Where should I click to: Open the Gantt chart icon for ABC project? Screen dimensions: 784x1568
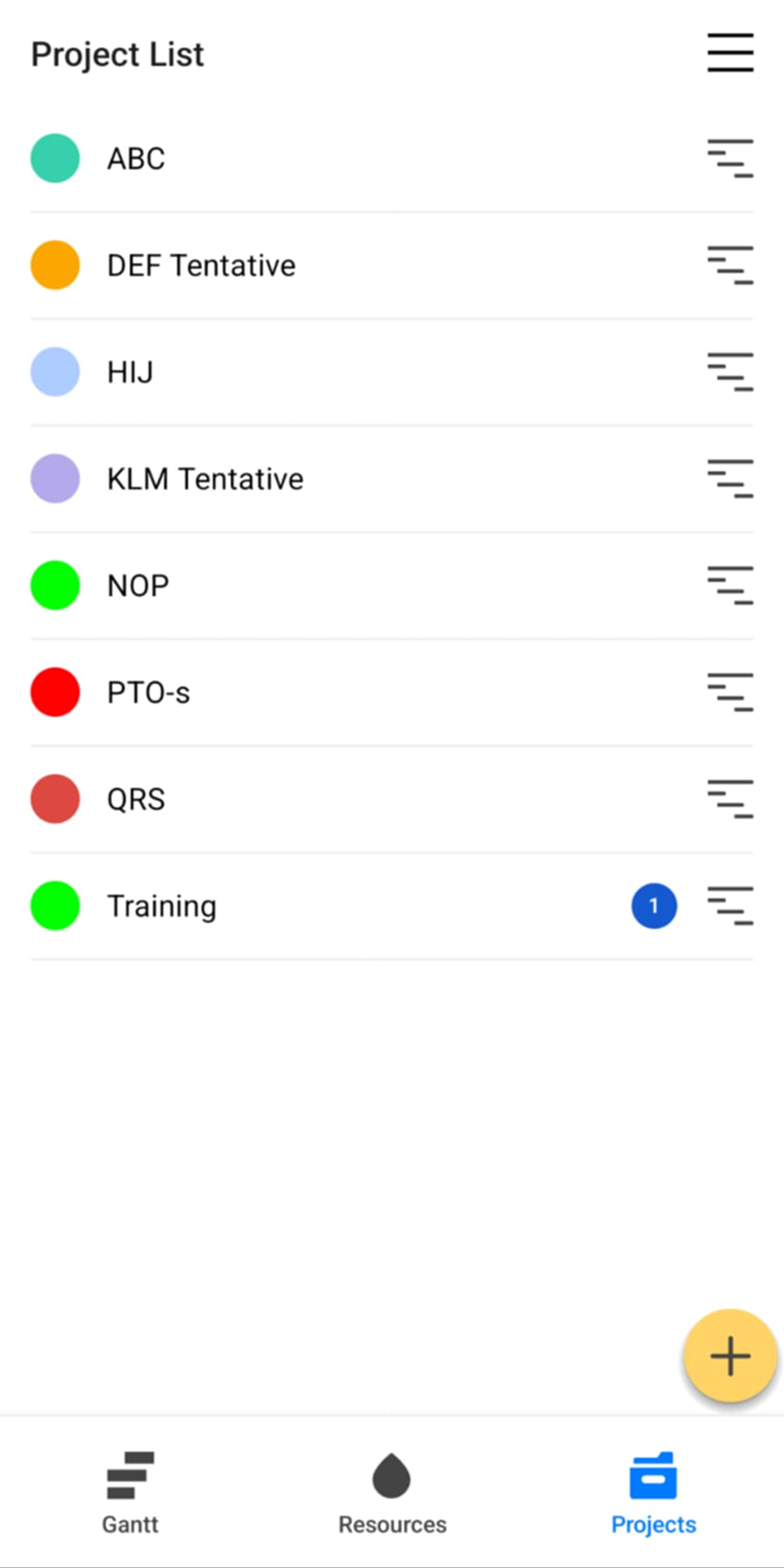(730, 158)
